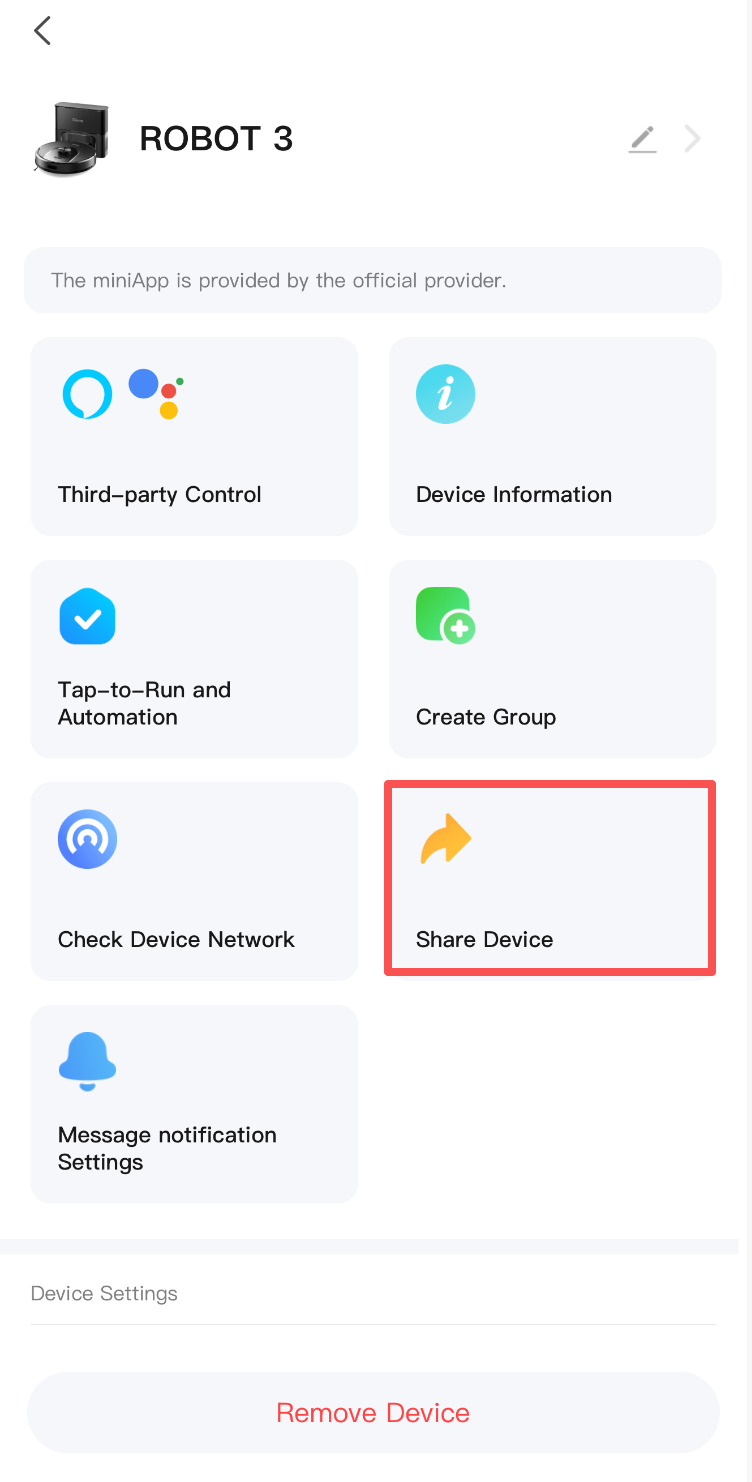The height and width of the screenshot is (1482, 752).
Task: Select Create Group card
Action: [552, 658]
